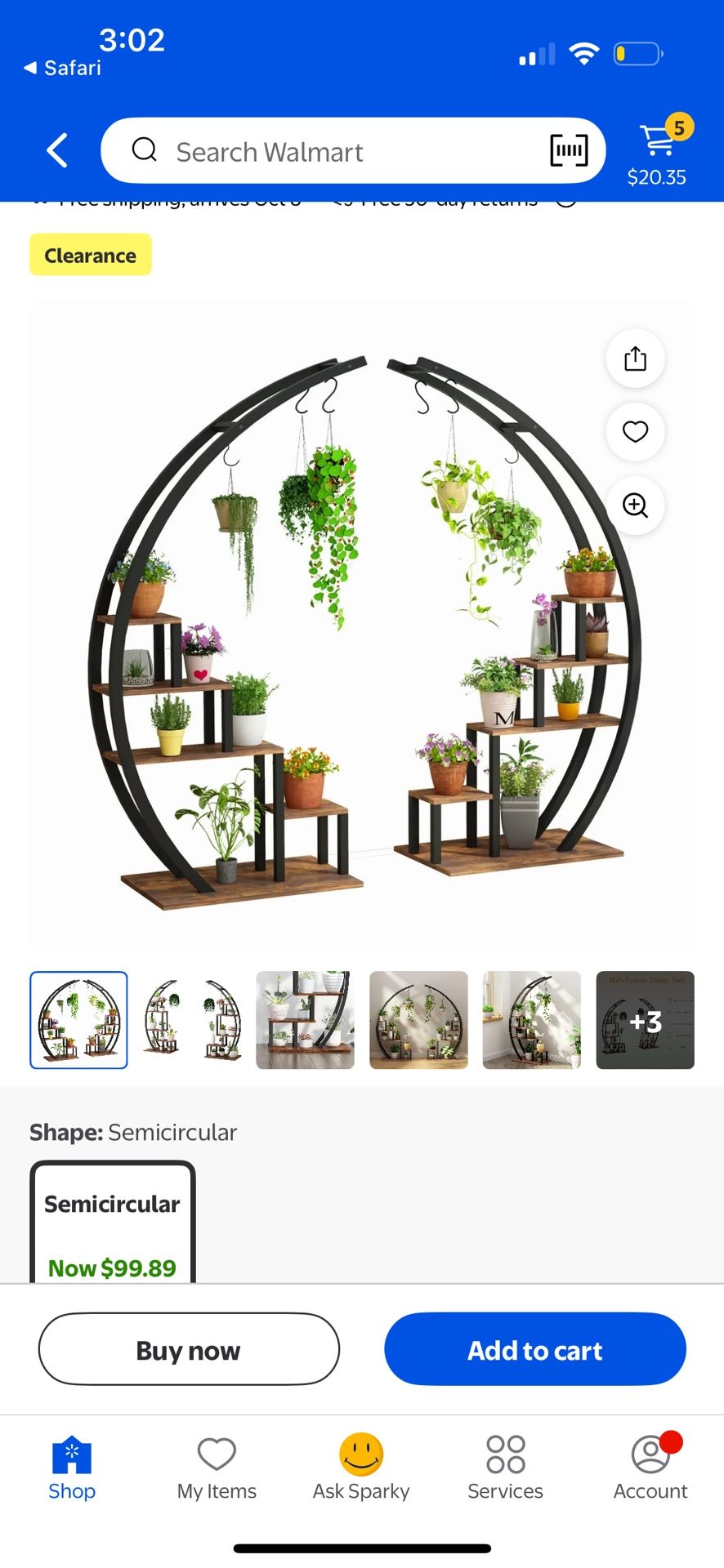Add the product to favorites with heart

tap(635, 431)
